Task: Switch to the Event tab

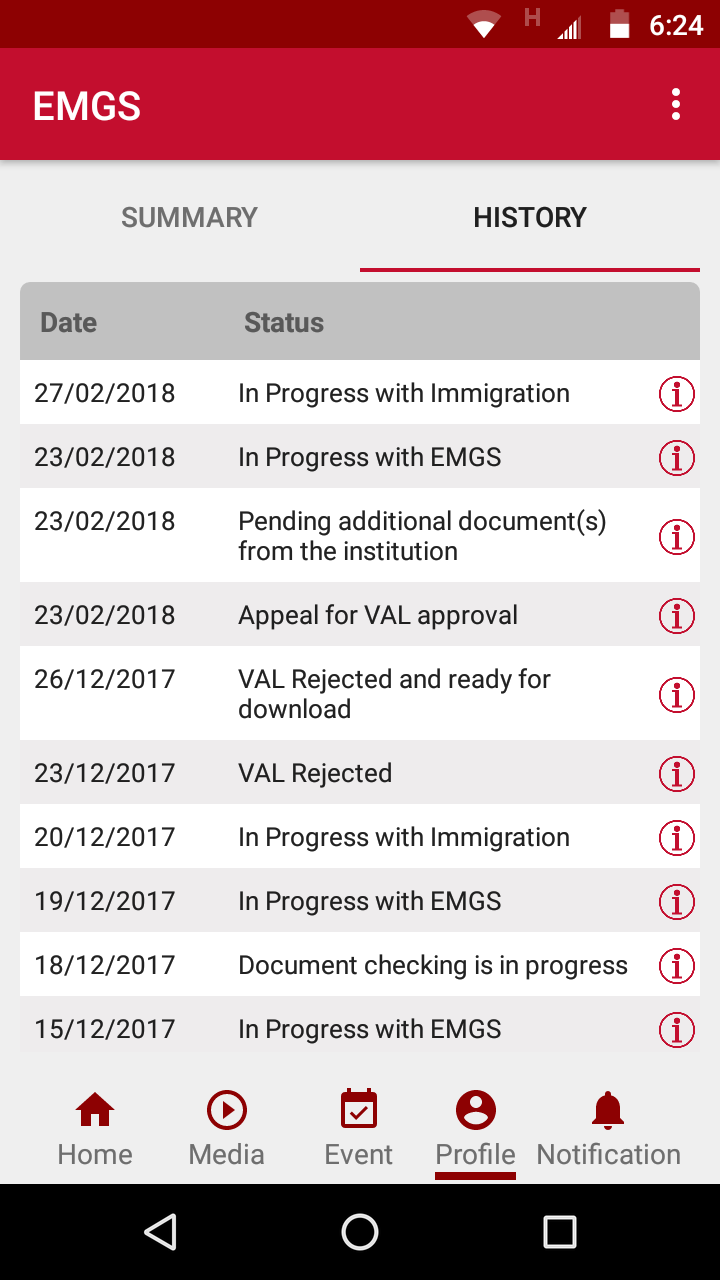Action: (359, 1130)
